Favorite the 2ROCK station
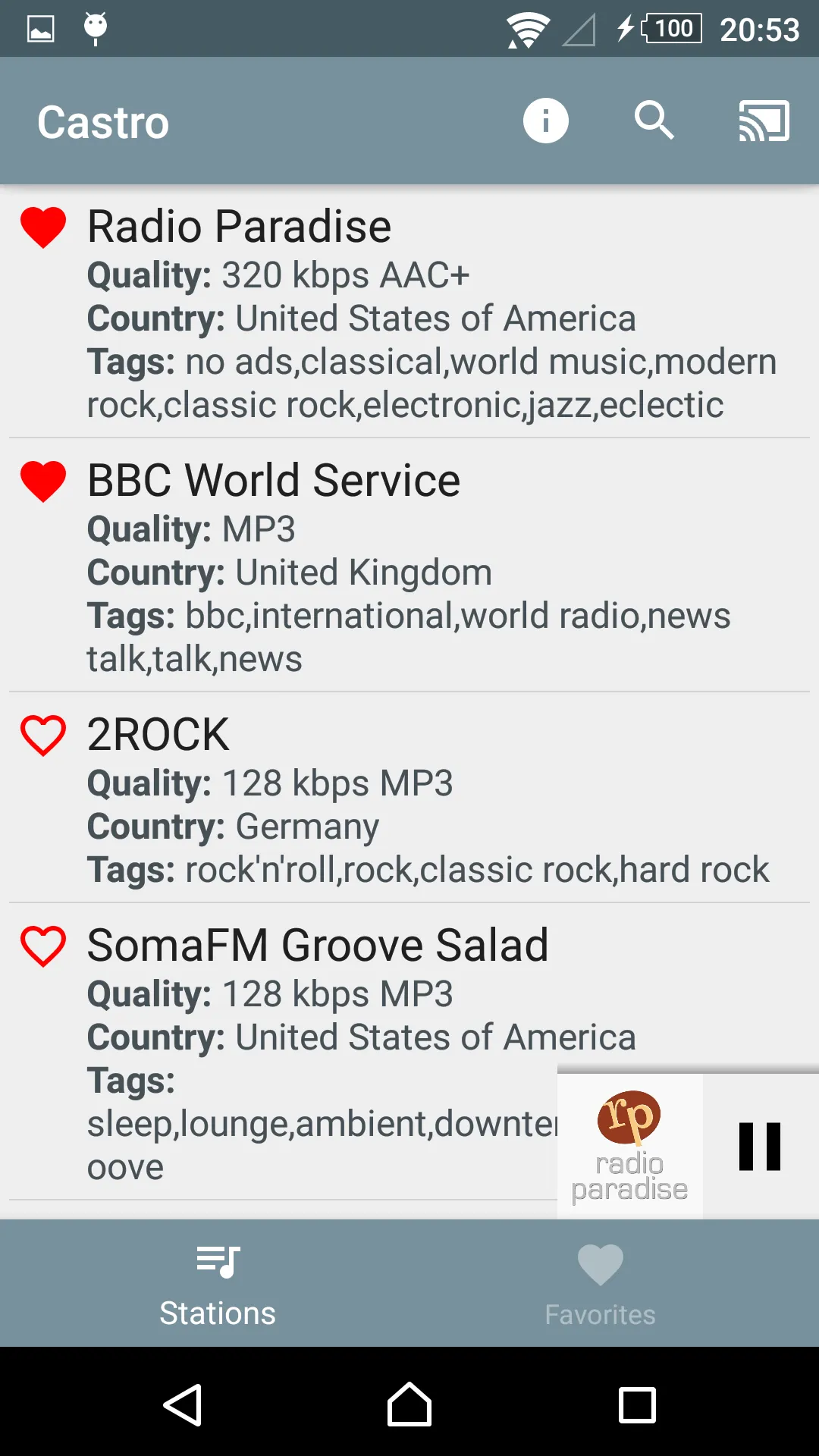Viewport: 819px width, 1456px height. (43, 736)
